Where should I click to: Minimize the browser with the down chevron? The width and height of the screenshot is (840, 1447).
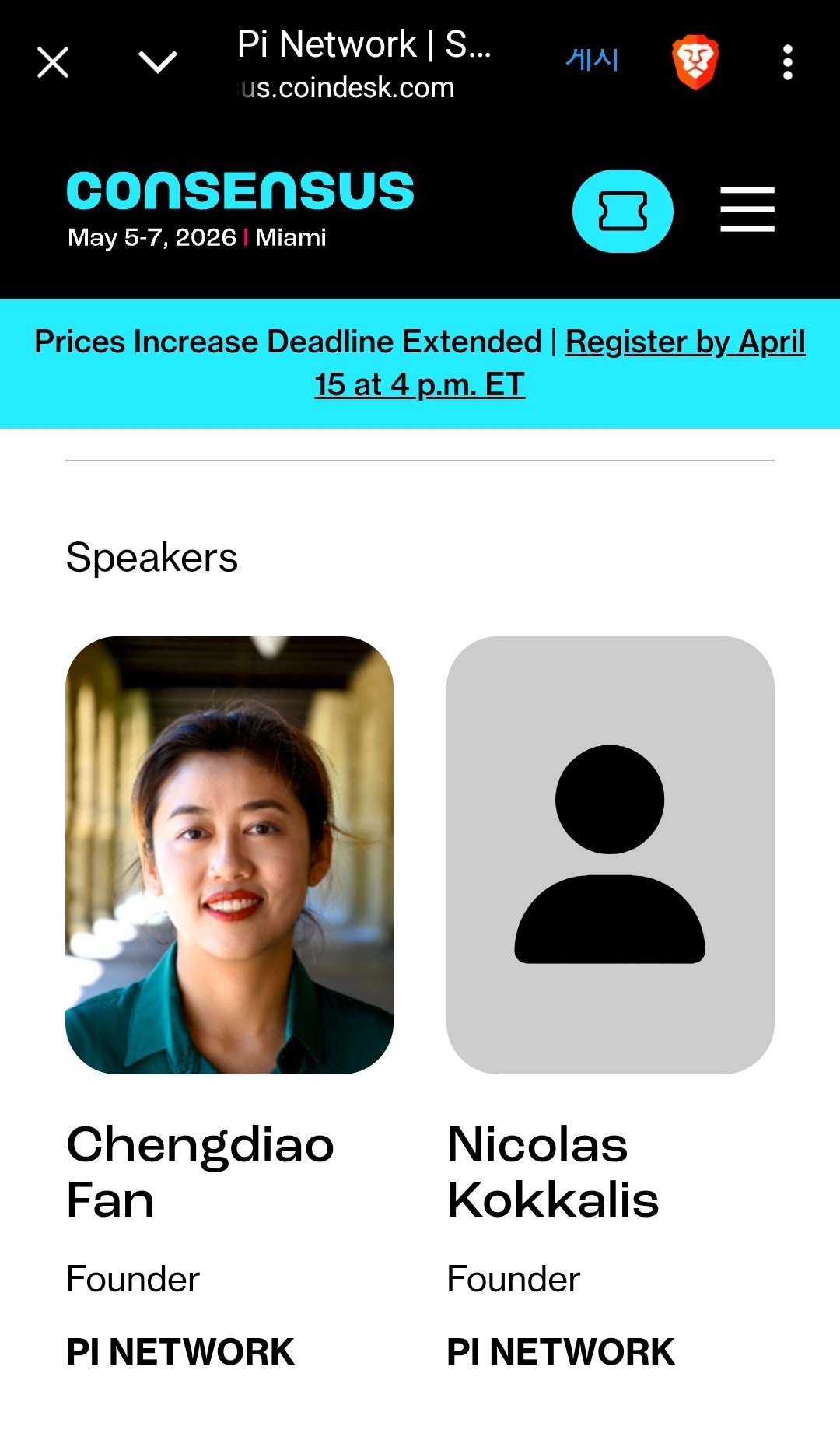click(x=158, y=61)
